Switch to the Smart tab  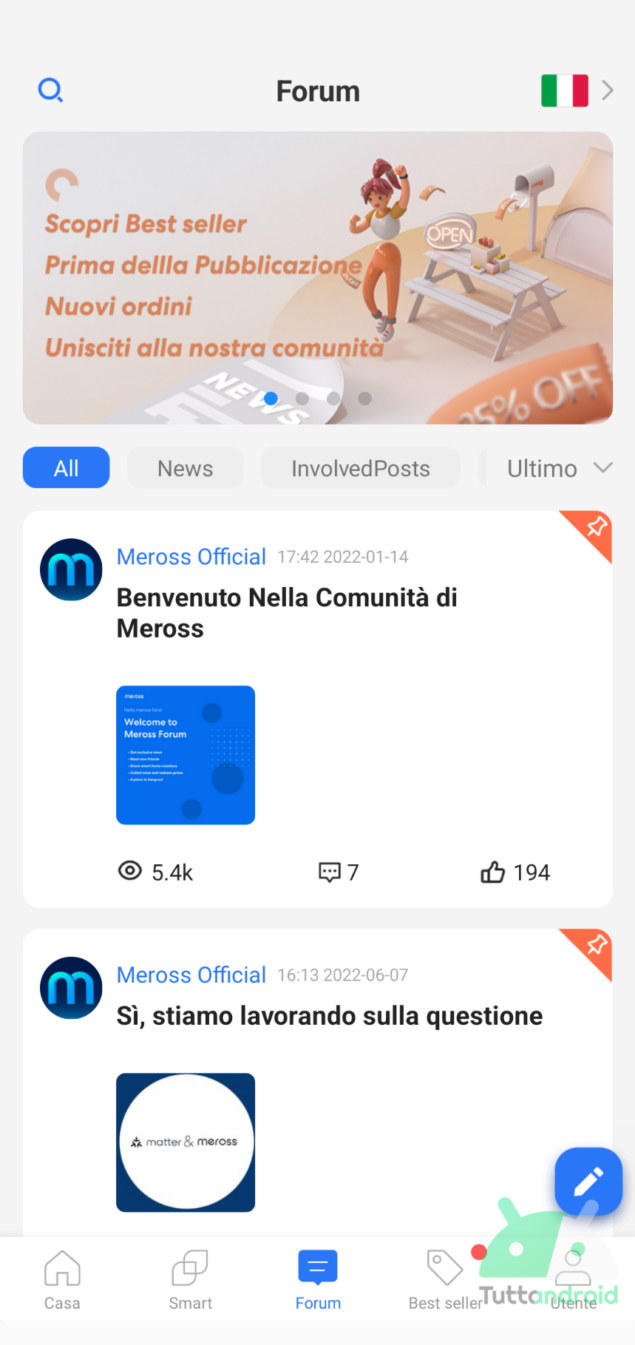point(190,1279)
